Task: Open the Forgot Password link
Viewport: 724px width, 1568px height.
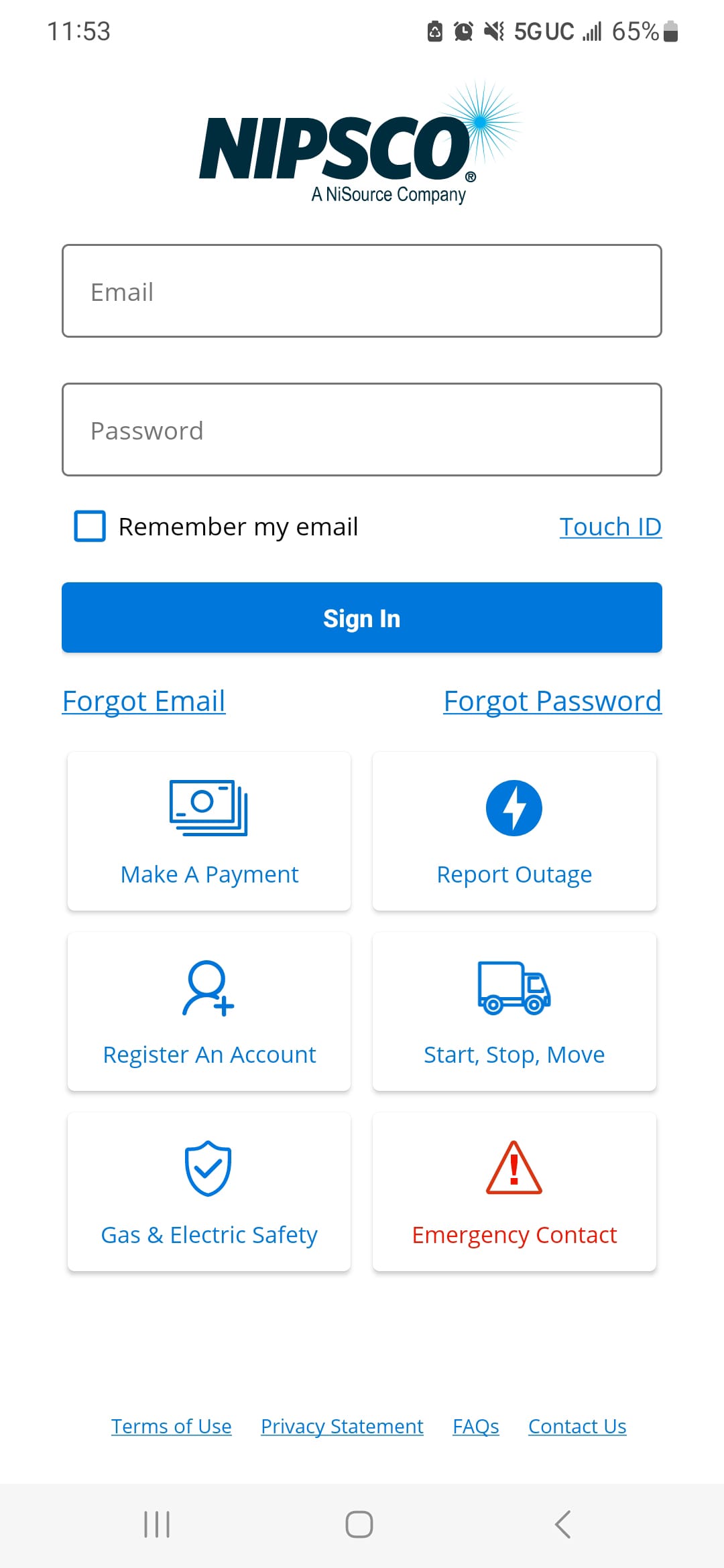Action: coord(552,701)
